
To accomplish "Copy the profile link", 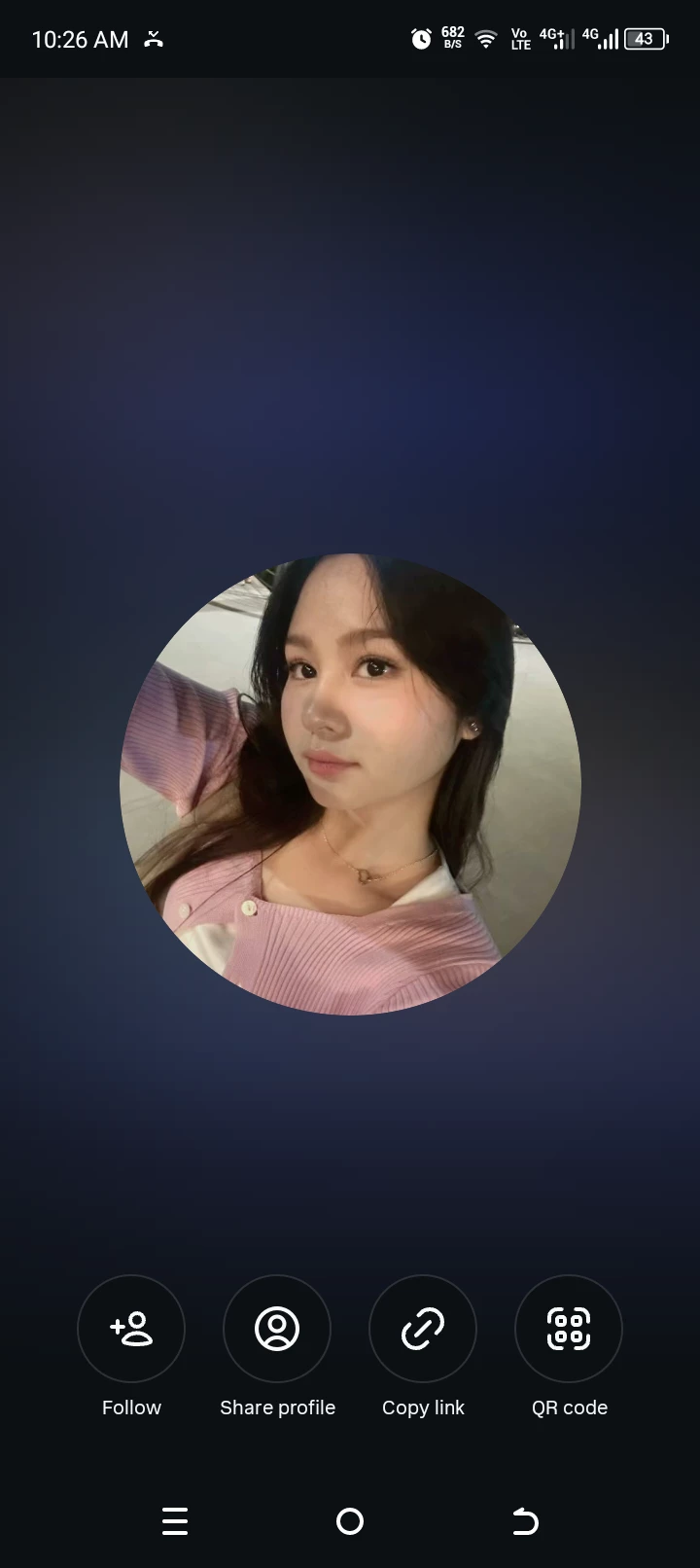I will (x=423, y=1329).
